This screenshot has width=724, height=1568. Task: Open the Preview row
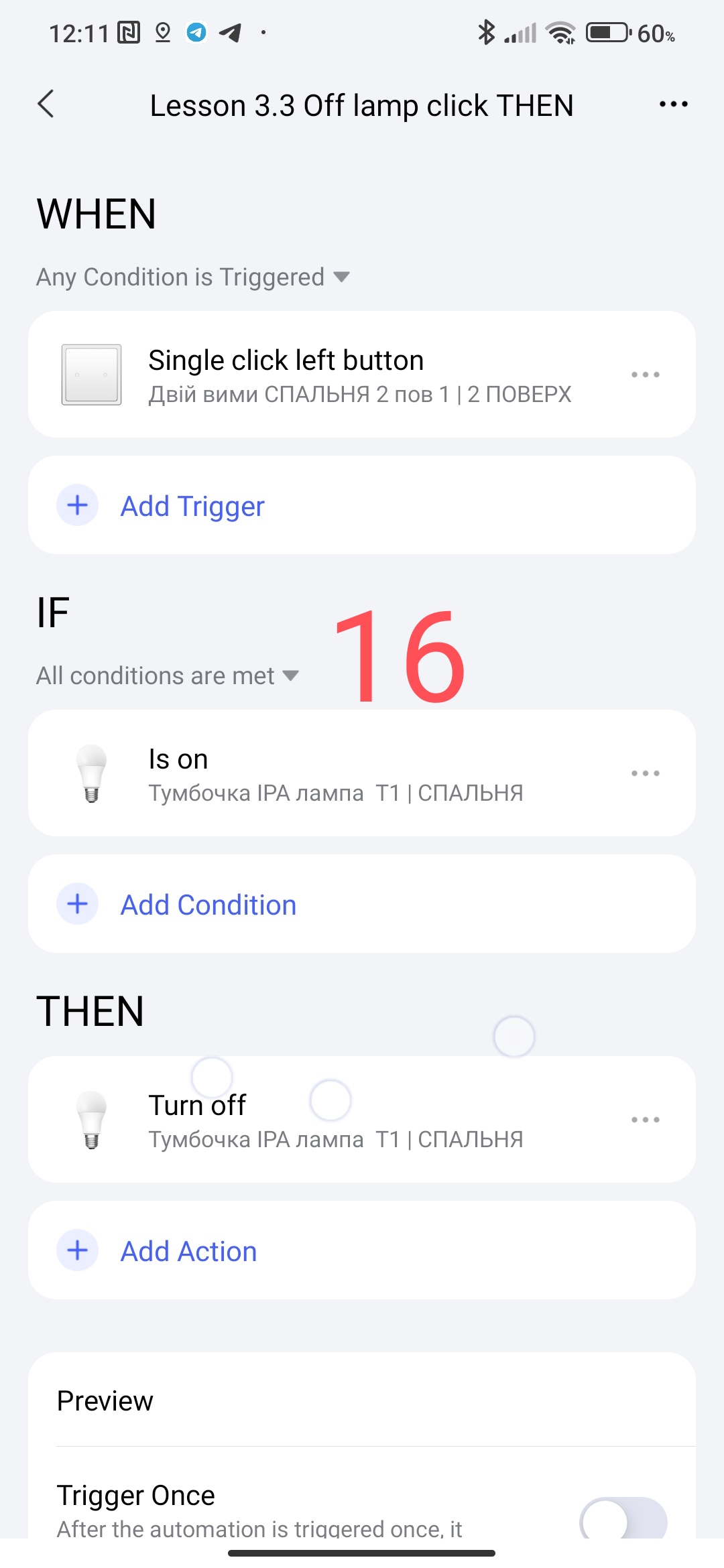(x=362, y=1401)
